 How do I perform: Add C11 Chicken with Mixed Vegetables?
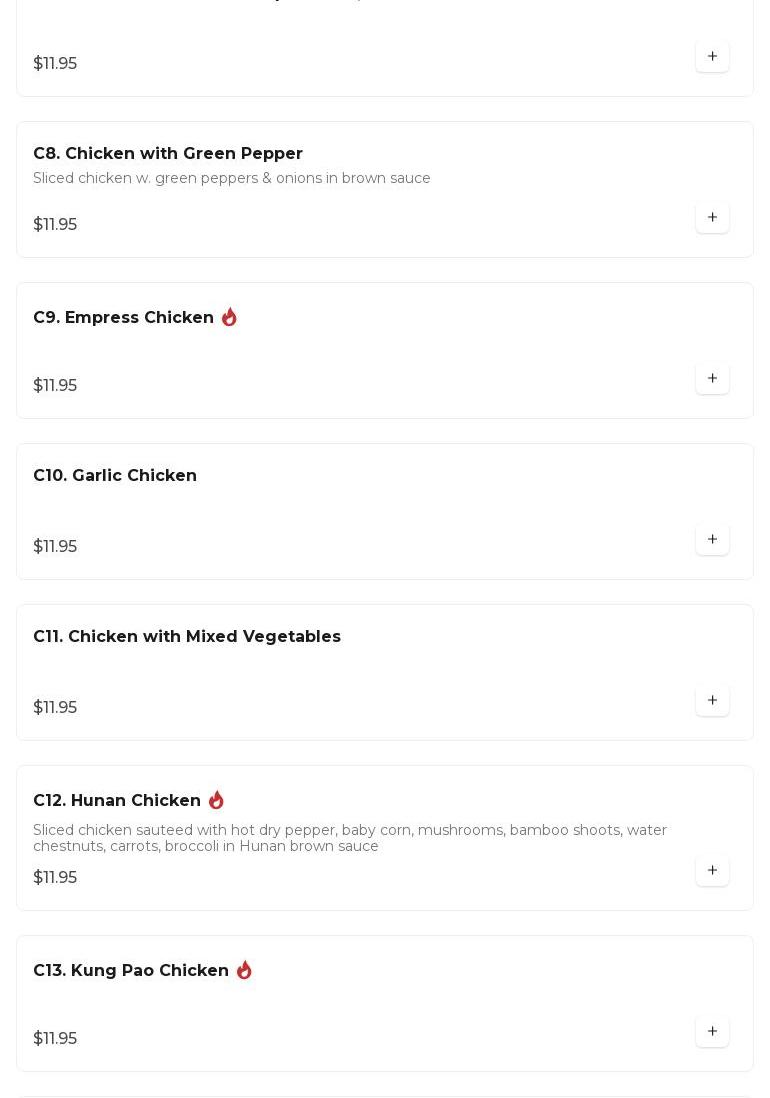pos(712,701)
